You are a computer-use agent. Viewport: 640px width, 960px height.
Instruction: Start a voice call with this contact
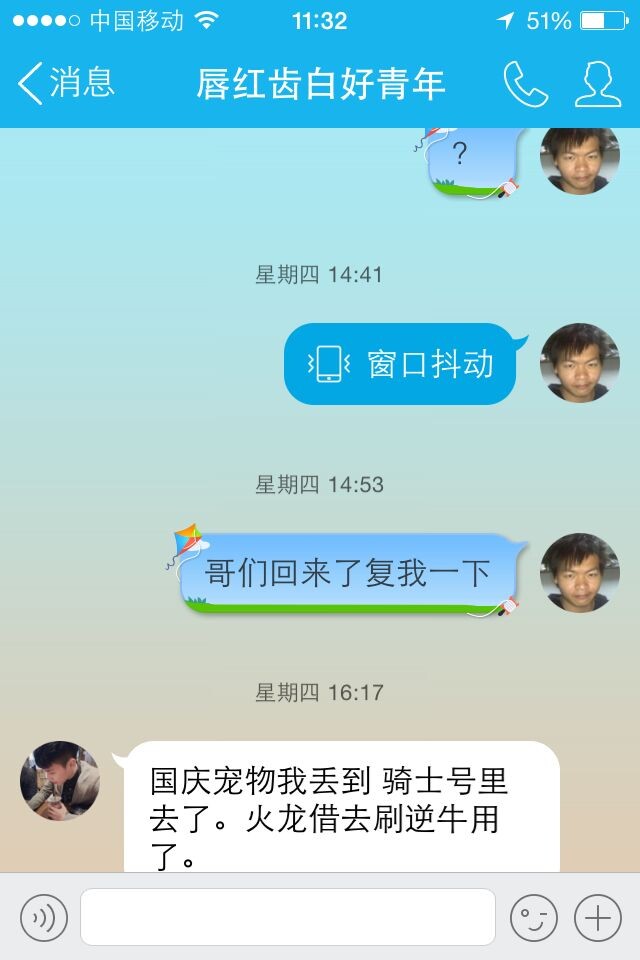pyautogui.click(x=525, y=84)
